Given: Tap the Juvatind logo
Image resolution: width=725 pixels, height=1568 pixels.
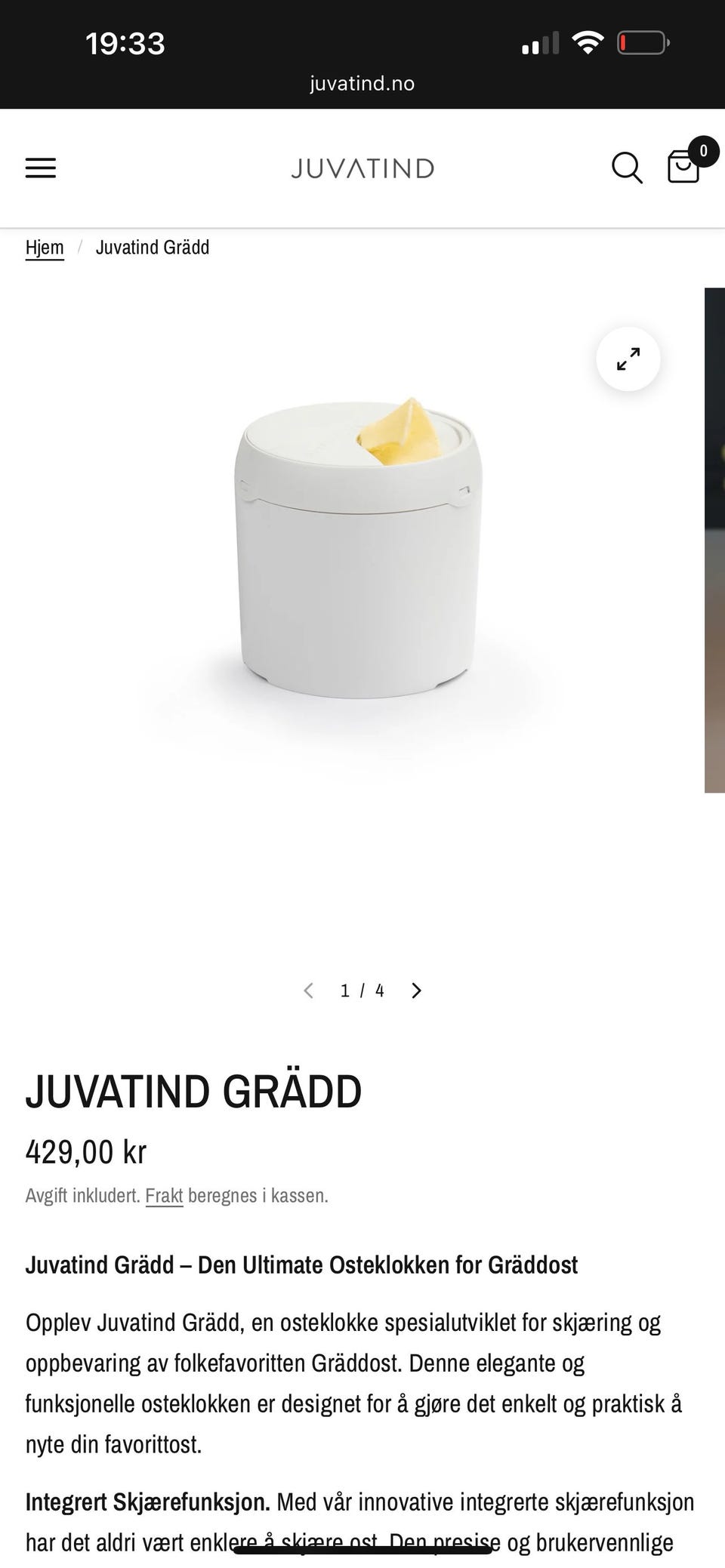Looking at the screenshot, I should [362, 168].
